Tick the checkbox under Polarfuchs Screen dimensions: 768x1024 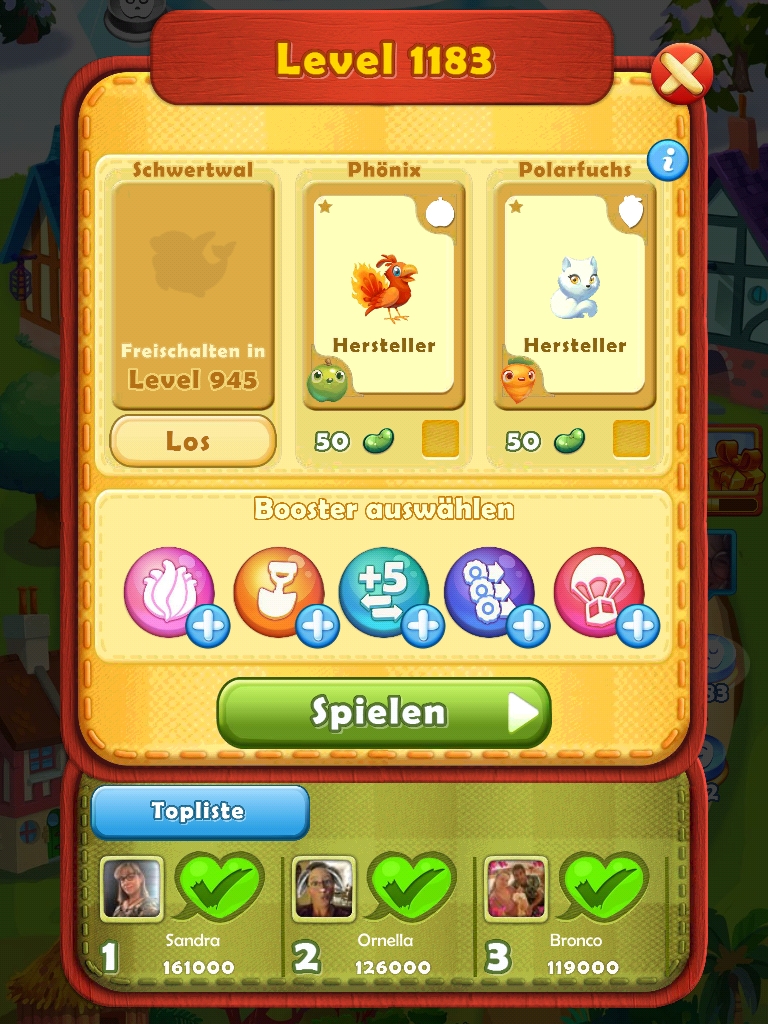[x=631, y=438]
